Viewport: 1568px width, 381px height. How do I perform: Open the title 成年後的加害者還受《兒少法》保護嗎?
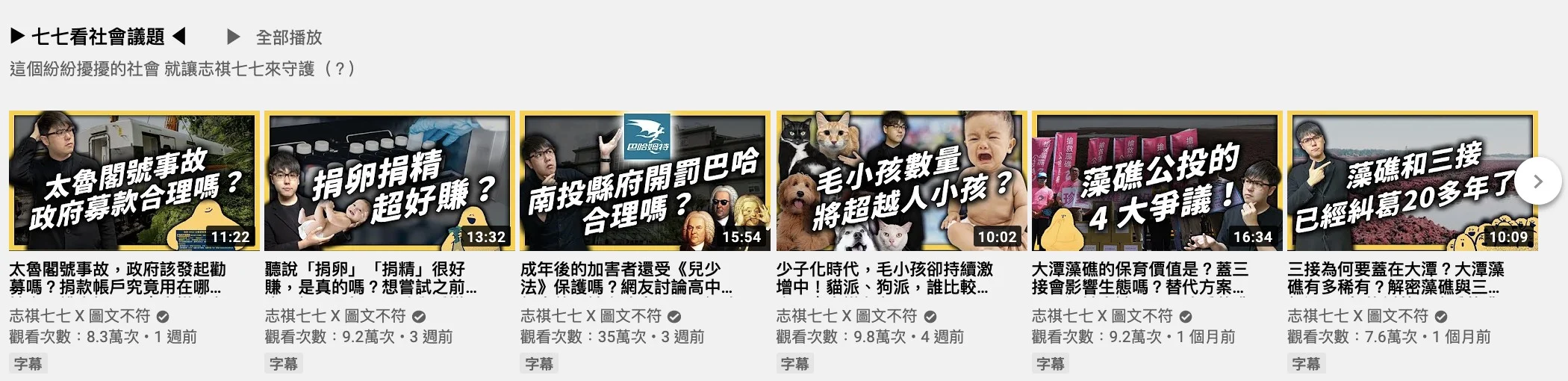626,278
